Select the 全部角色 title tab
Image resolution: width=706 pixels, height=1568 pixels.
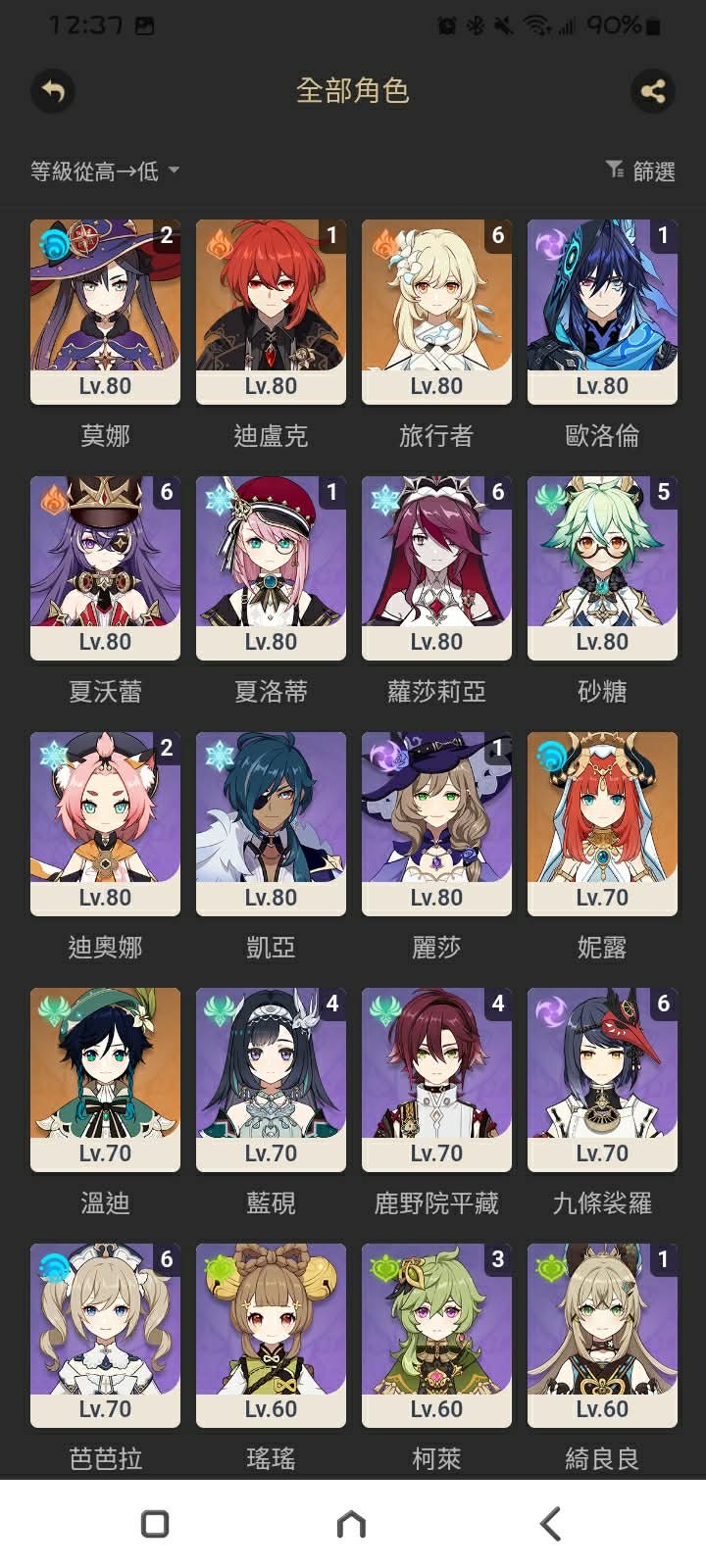(353, 91)
